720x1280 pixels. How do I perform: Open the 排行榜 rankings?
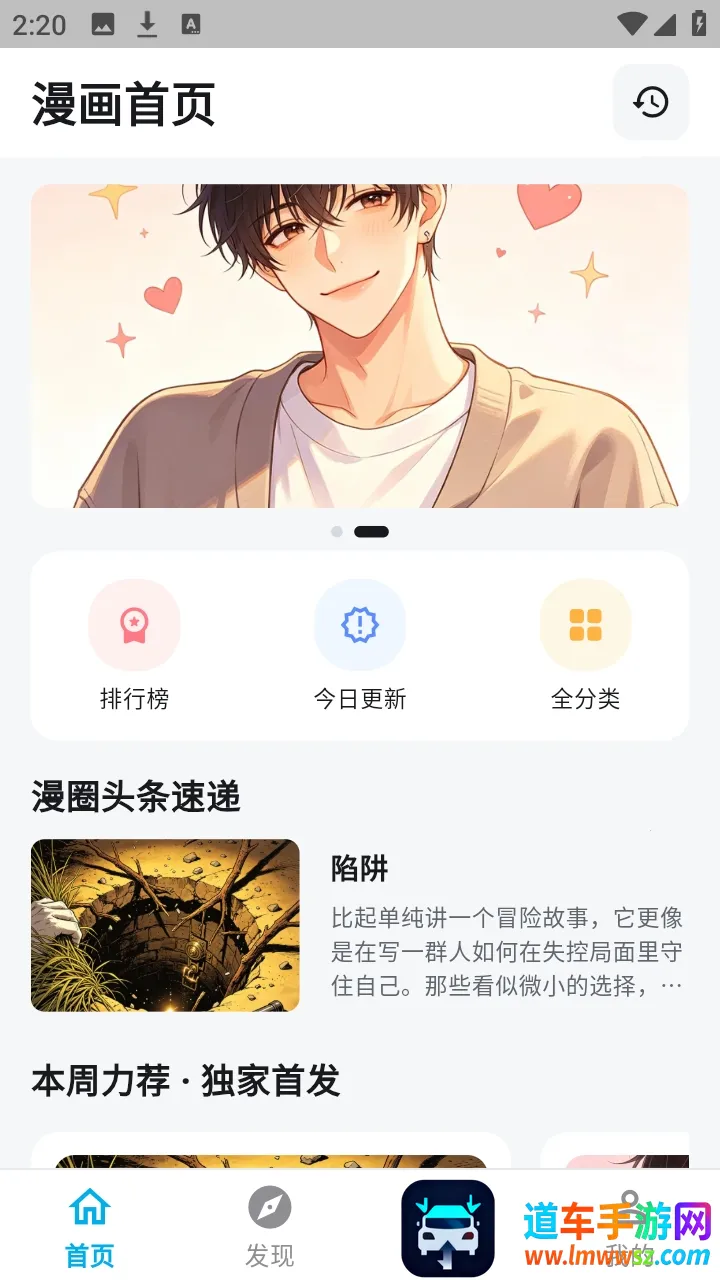click(x=134, y=645)
